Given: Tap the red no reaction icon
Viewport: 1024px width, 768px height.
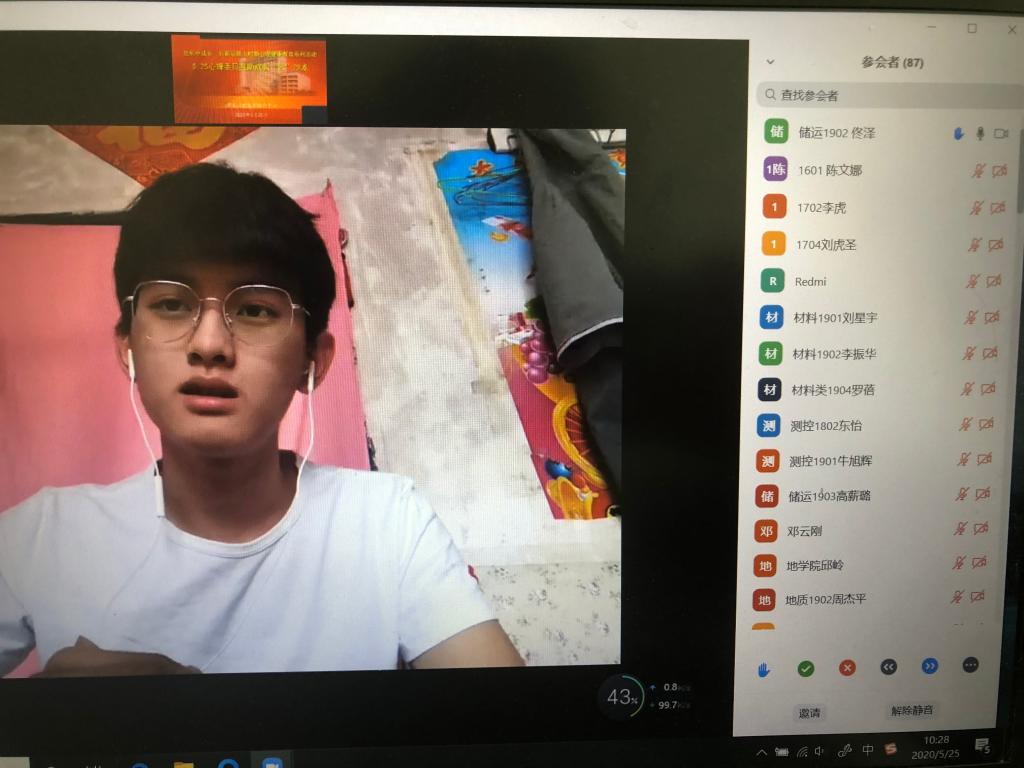Looking at the screenshot, I should (x=847, y=668).
